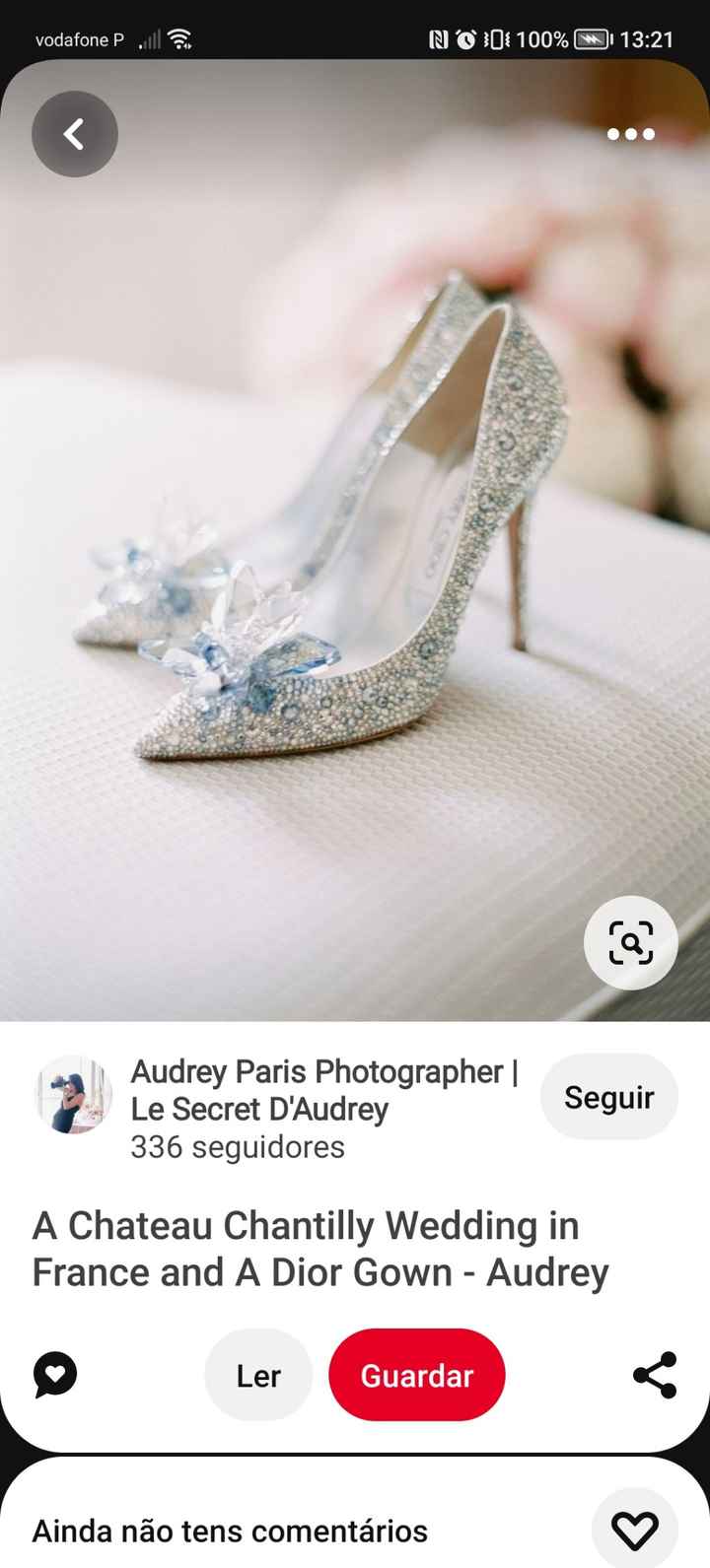Open Pinterest visual search with the Lens icon

pyautogui.click(x=630, y=943)
